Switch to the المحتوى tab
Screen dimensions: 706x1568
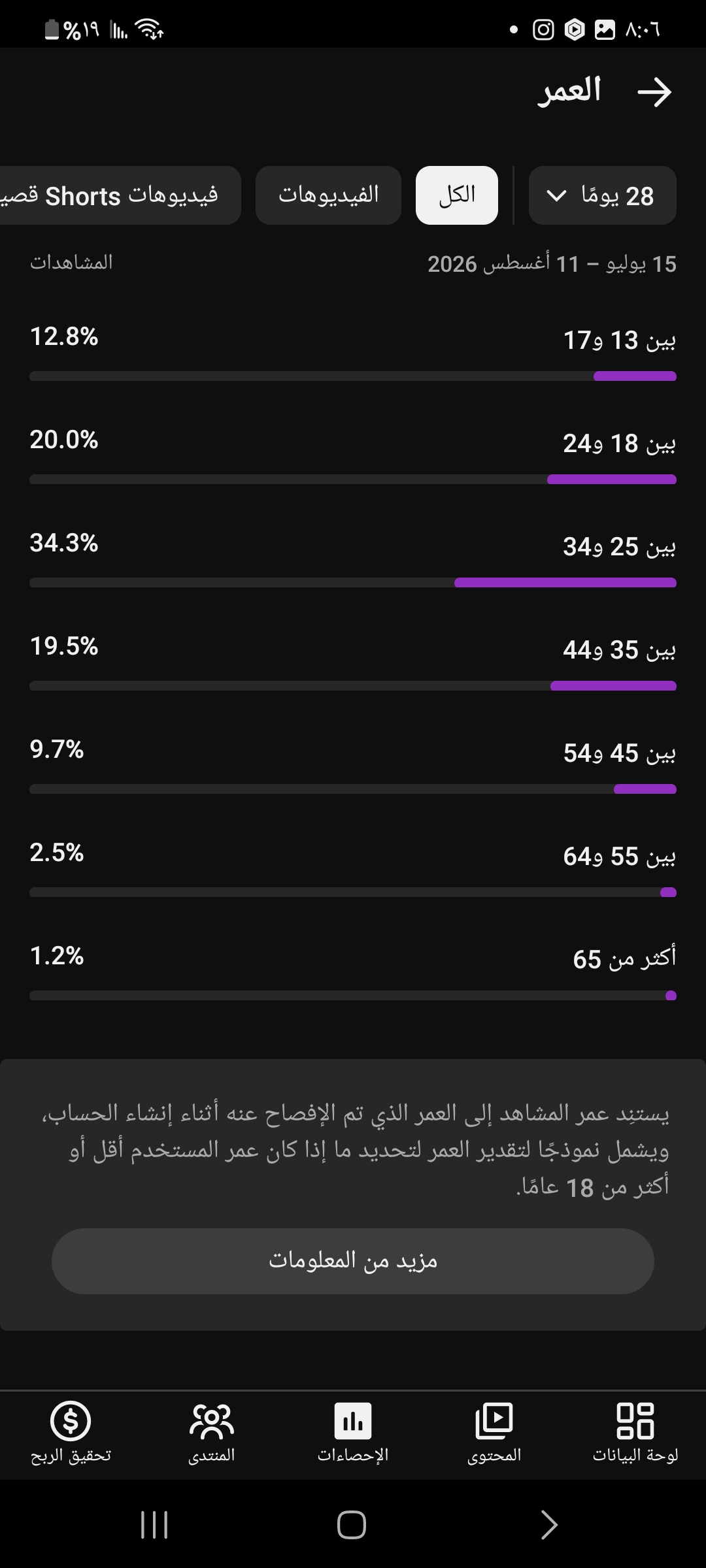pos(494,1433)
